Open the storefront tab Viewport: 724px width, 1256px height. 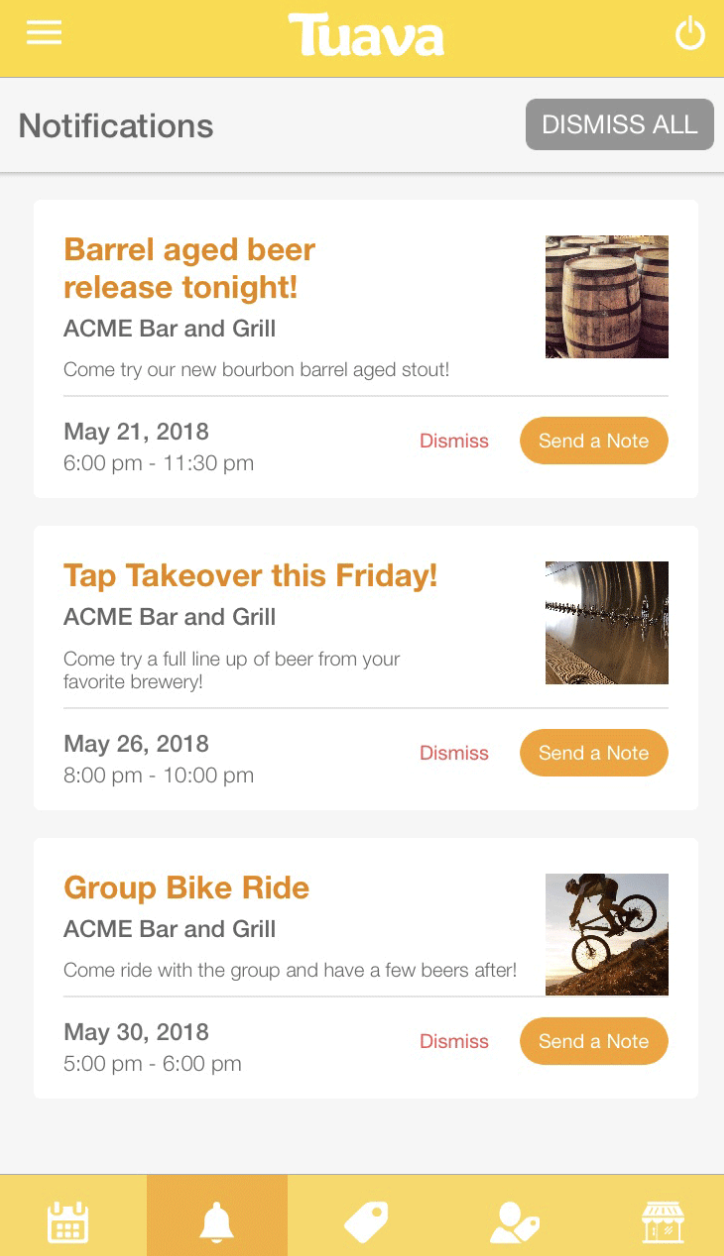(x=662, y=1222)
